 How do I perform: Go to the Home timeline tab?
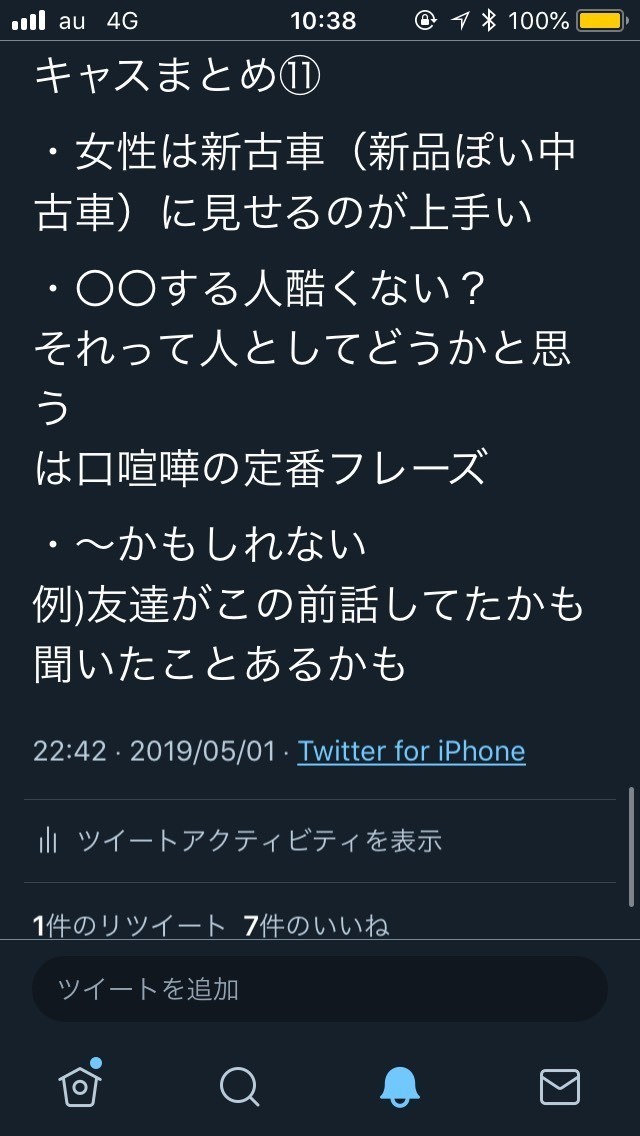[80, 1085]
